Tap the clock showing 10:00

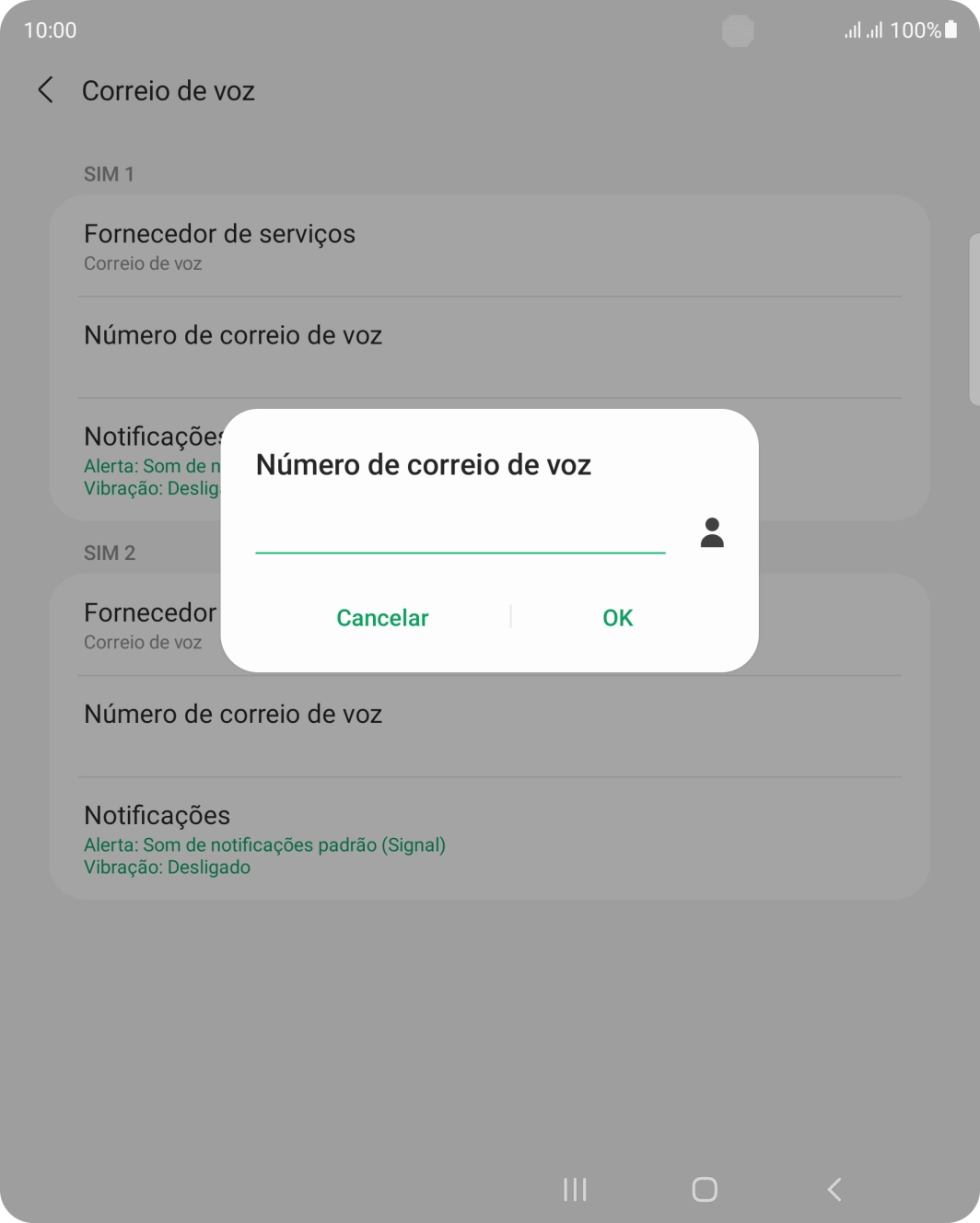(x=45, y=29)
